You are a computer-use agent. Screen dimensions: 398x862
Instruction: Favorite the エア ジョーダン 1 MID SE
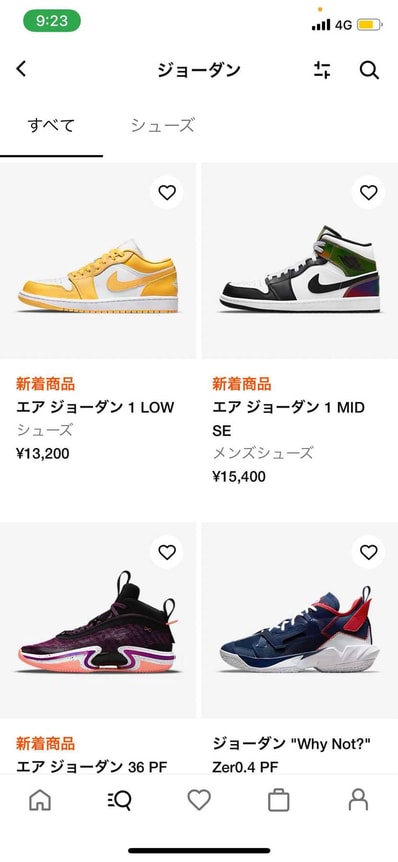point(368,192)
